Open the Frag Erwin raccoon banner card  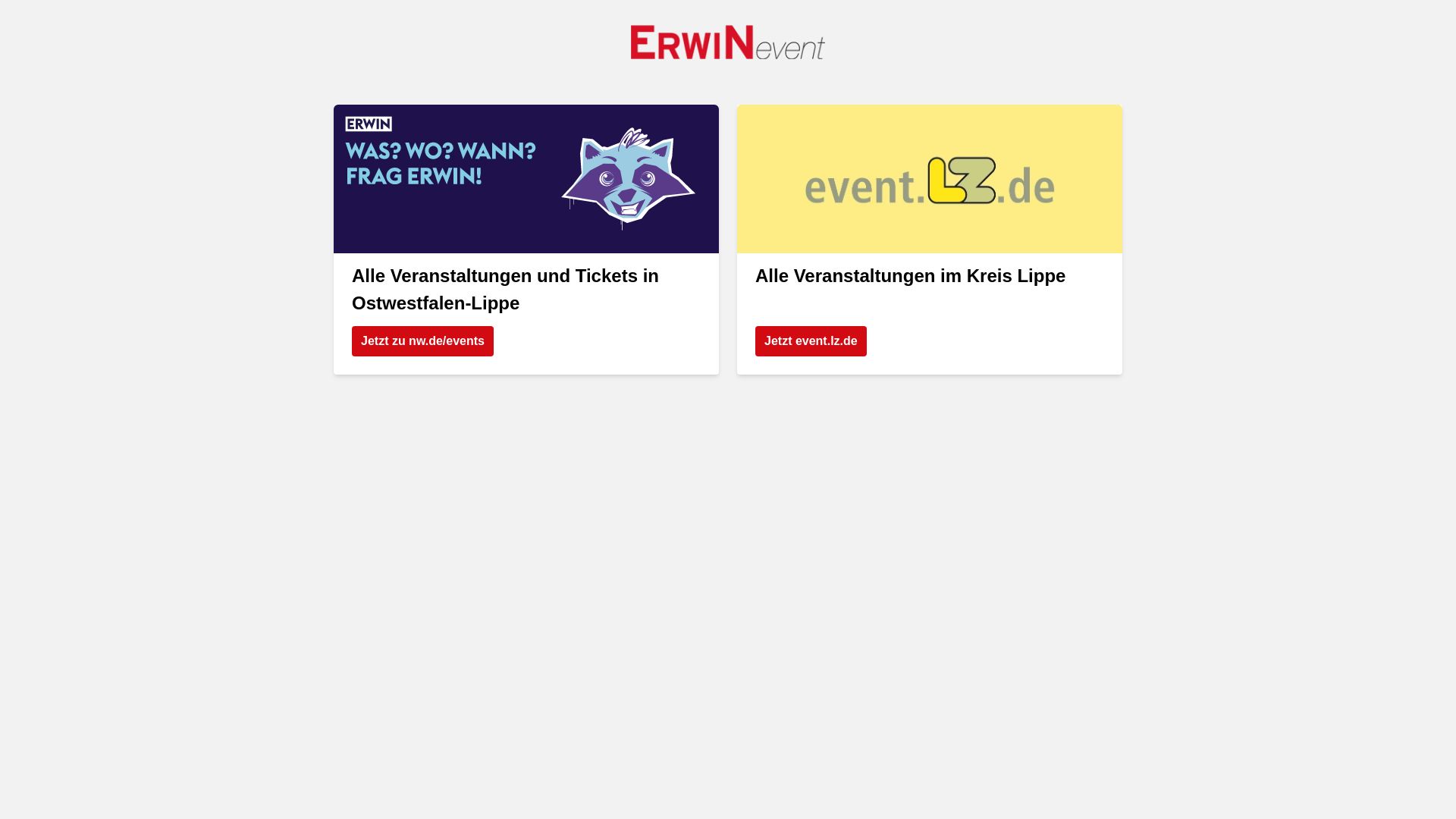(x=526, y=179)
